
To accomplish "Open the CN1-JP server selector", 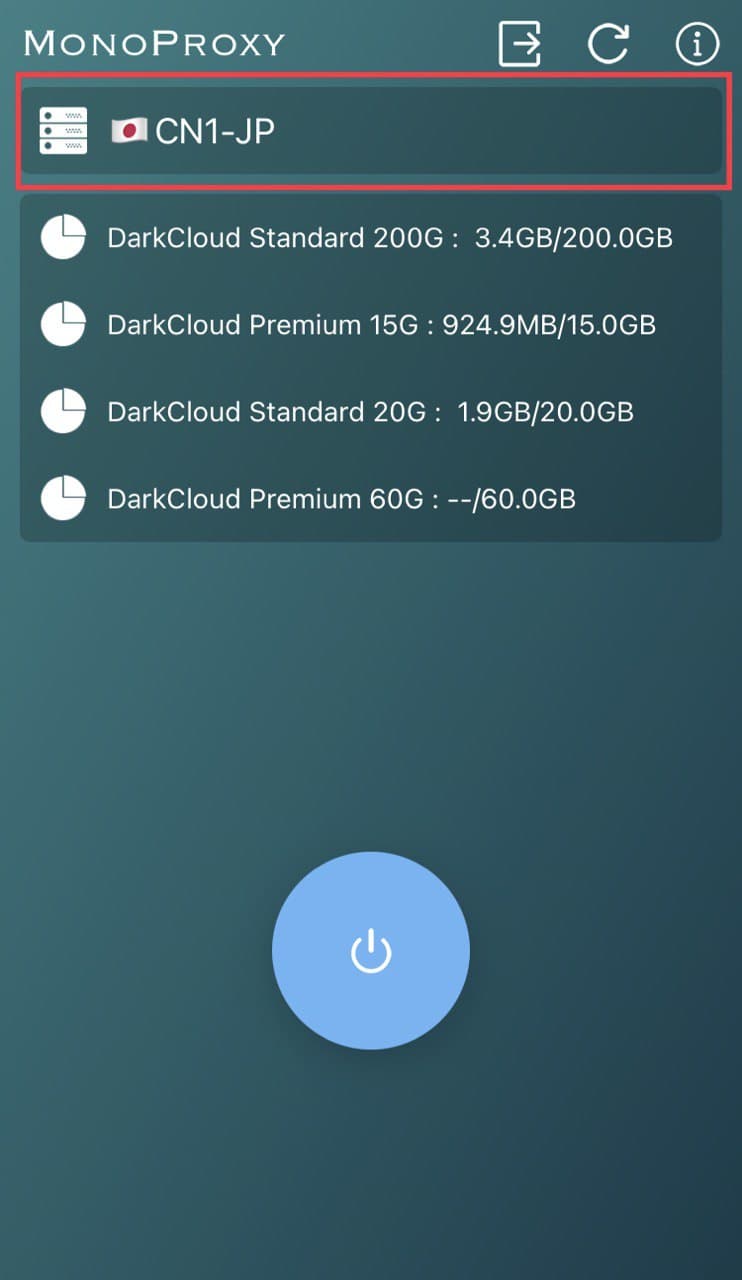I will pos(371,131).
